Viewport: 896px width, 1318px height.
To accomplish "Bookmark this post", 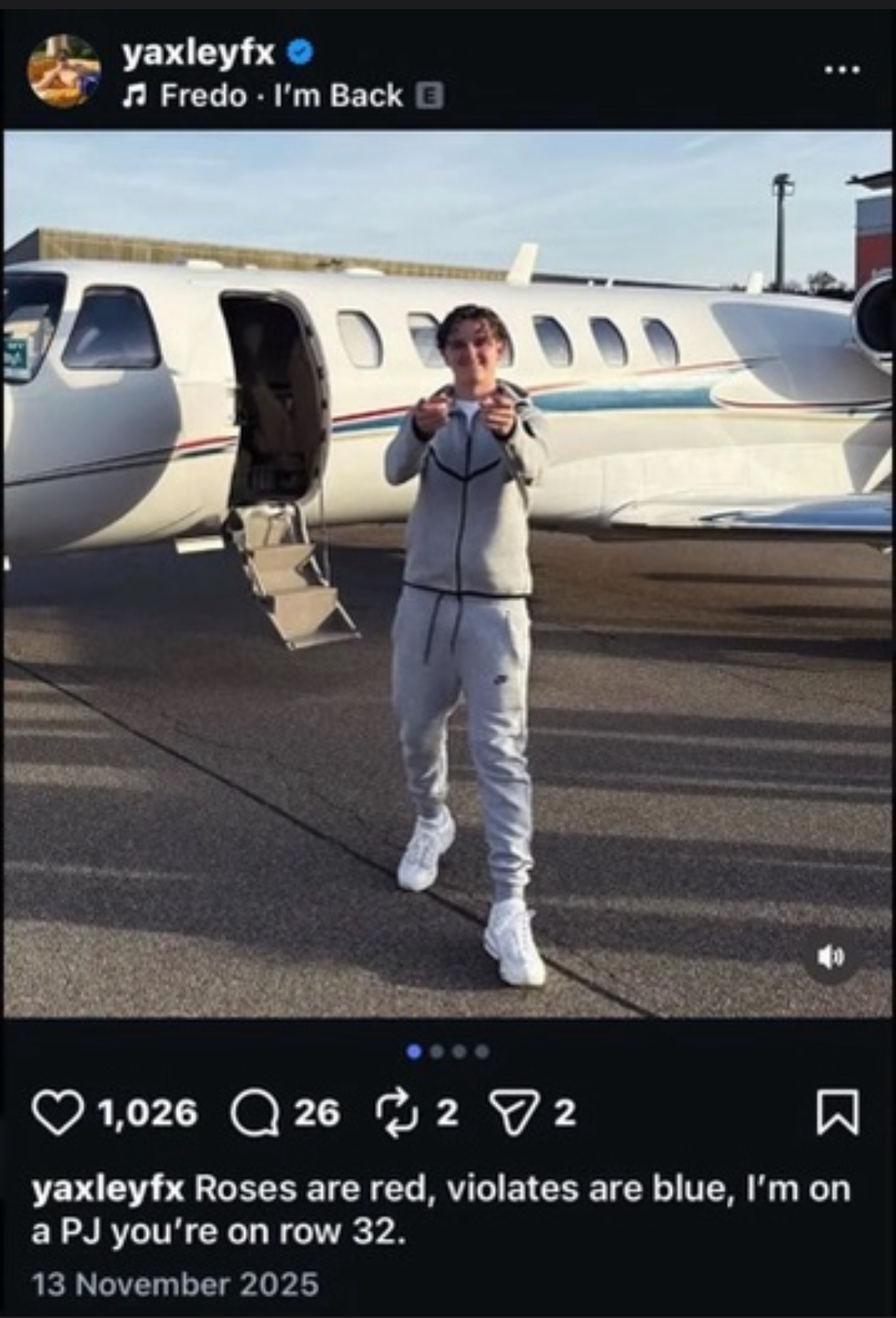I will pos(838,1113).
